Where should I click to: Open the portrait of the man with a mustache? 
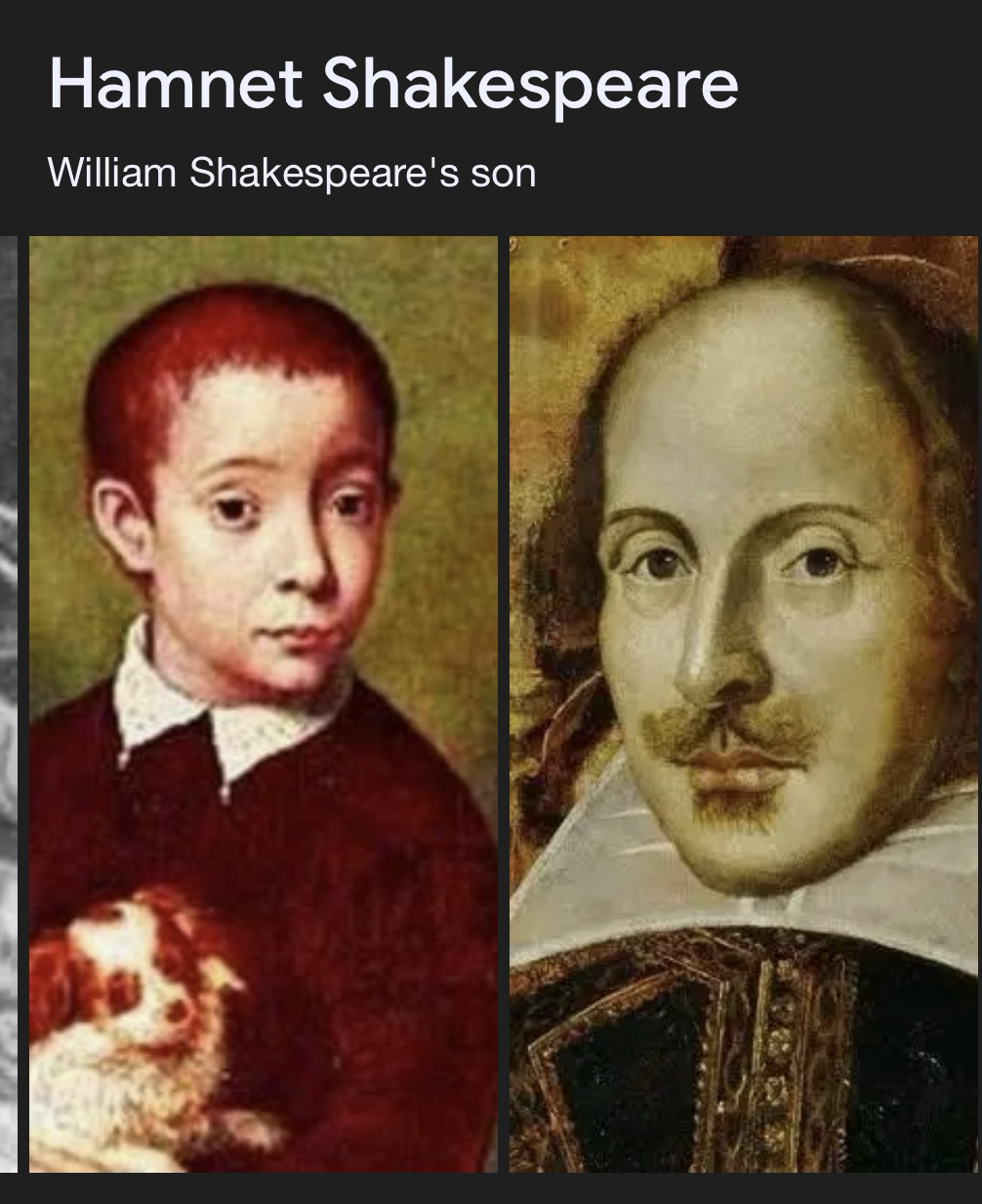[x=745, y=702]
